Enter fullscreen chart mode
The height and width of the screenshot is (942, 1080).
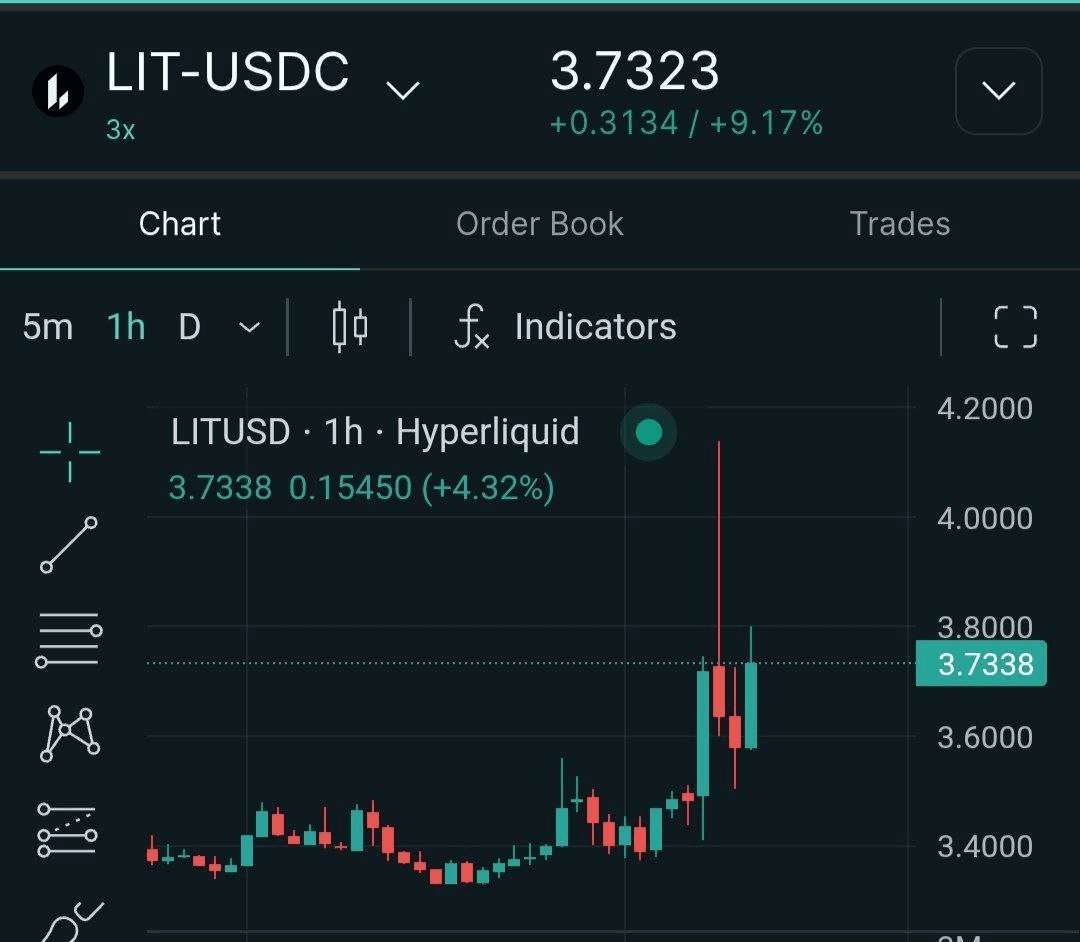pyautogui.click(x=1015, y=327)
